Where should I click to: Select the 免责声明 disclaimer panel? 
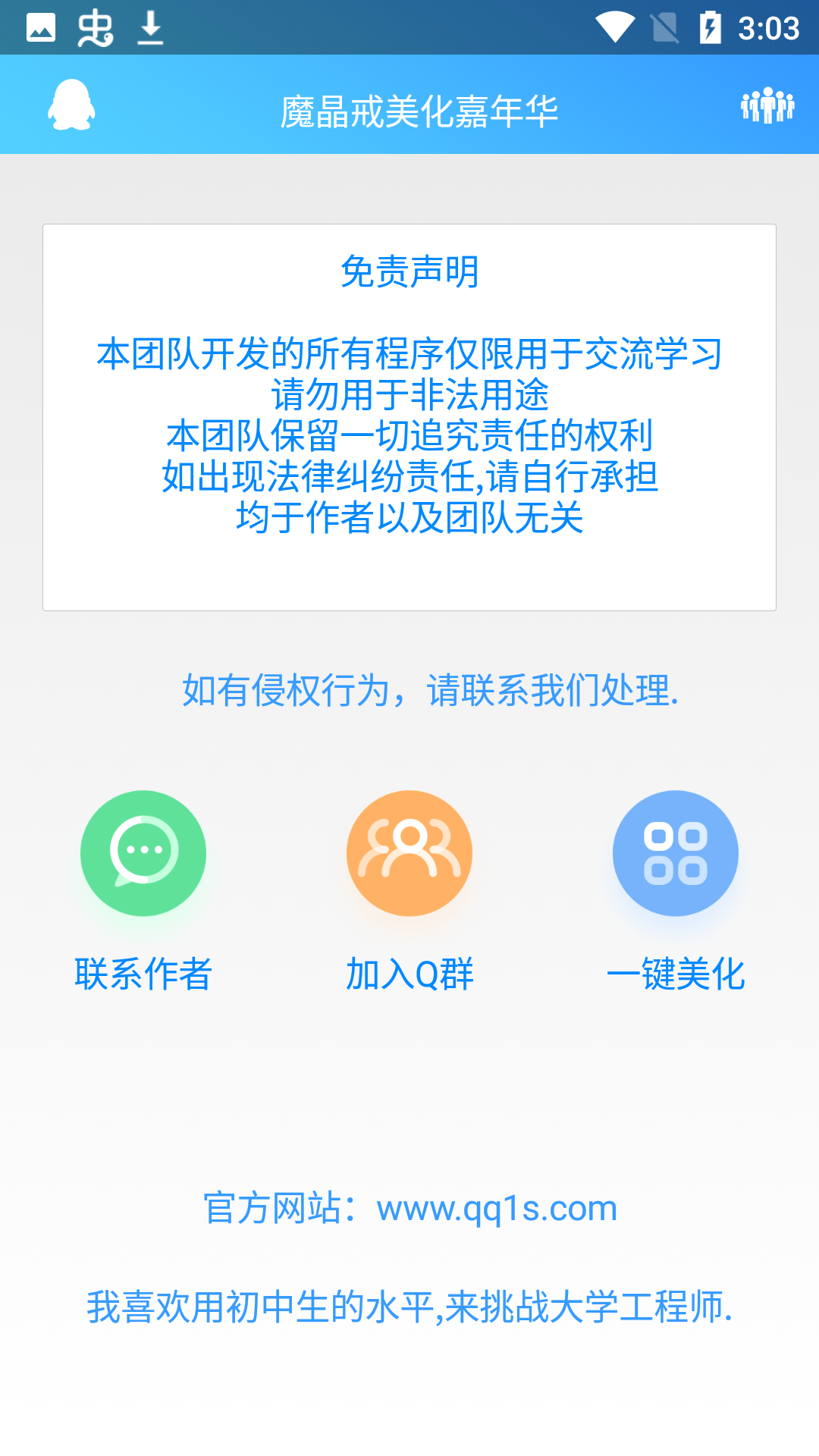pos(409,417)
